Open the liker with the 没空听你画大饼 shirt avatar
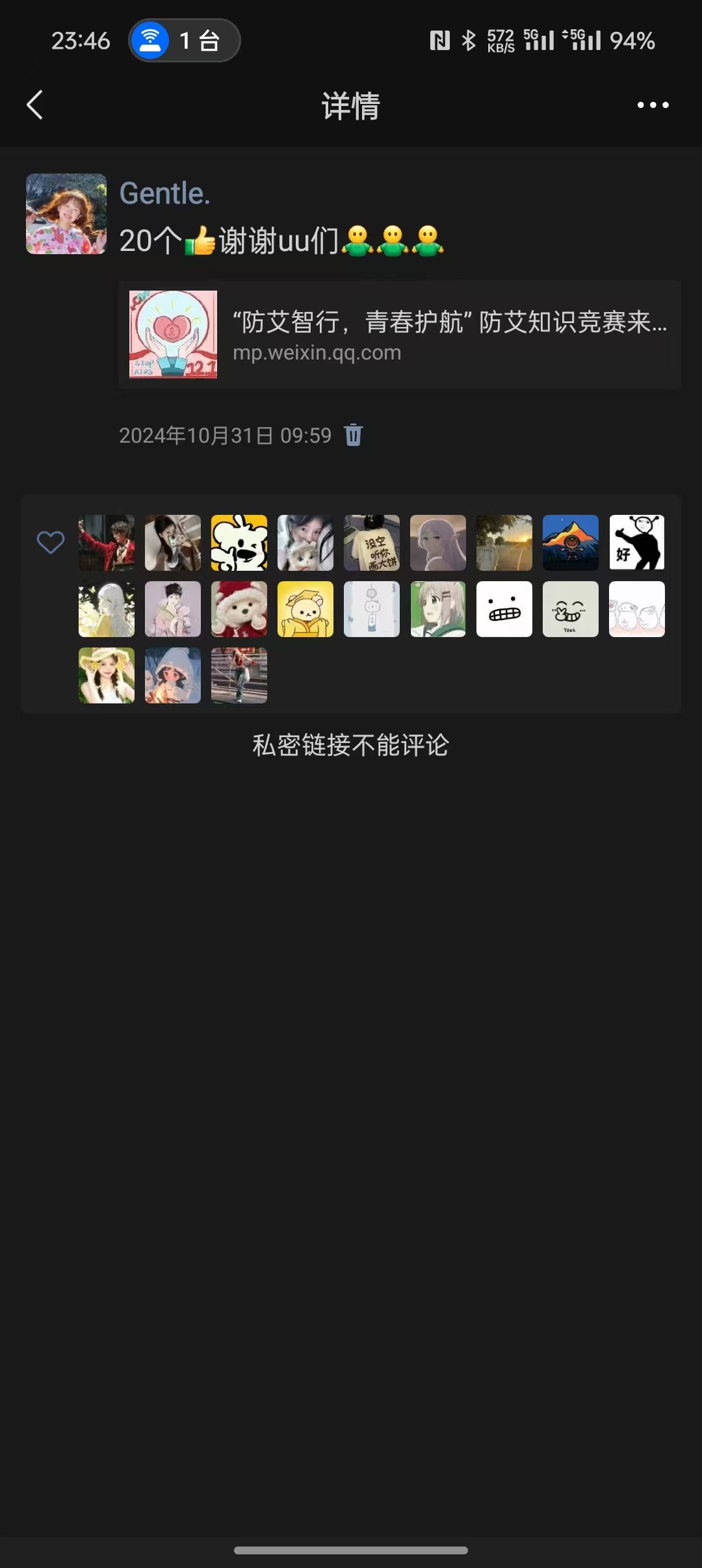The height and width of the screenshot is (1568, 702). [372, 543]
